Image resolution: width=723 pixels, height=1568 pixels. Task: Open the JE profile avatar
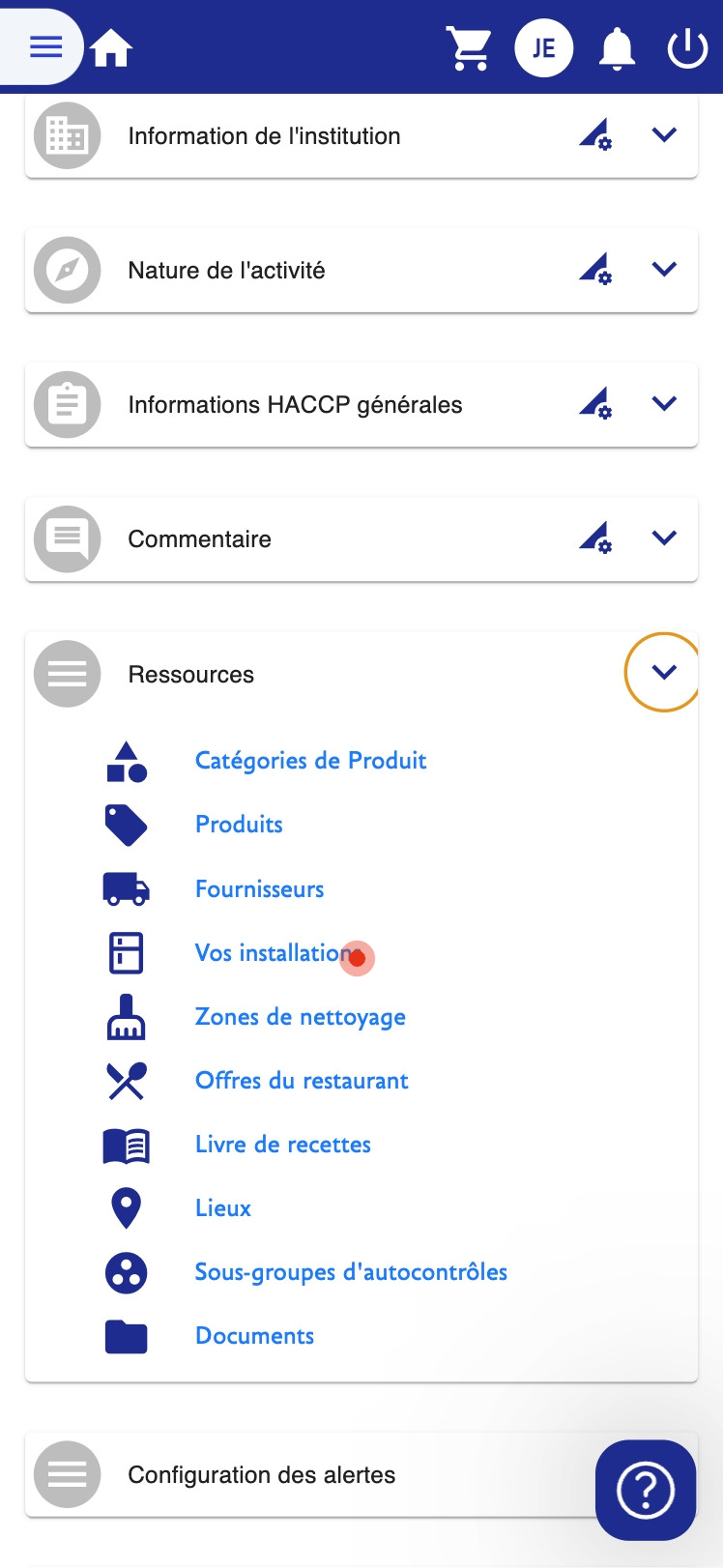pos(543,47)
